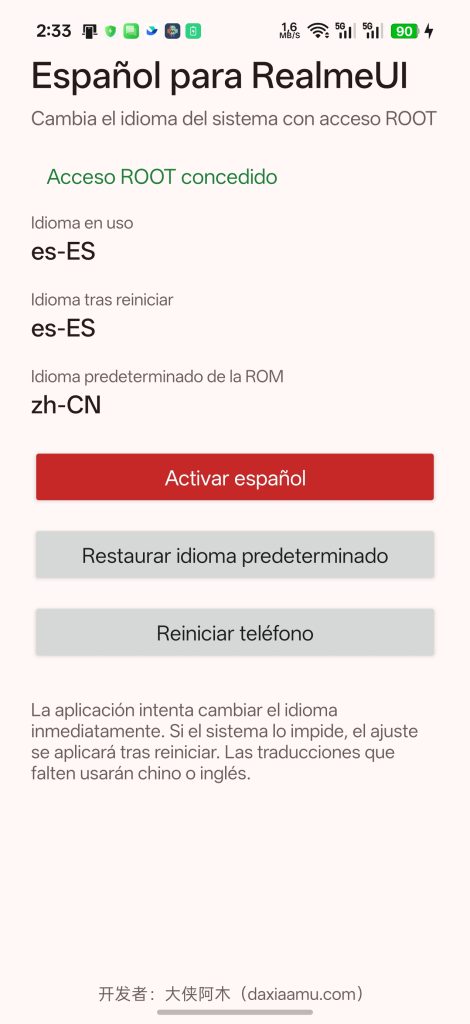The image size is (470, 1024).
Task: Hit the Reiniciar teléfono button
Action: pyautogui.click(x=235, y=632)
